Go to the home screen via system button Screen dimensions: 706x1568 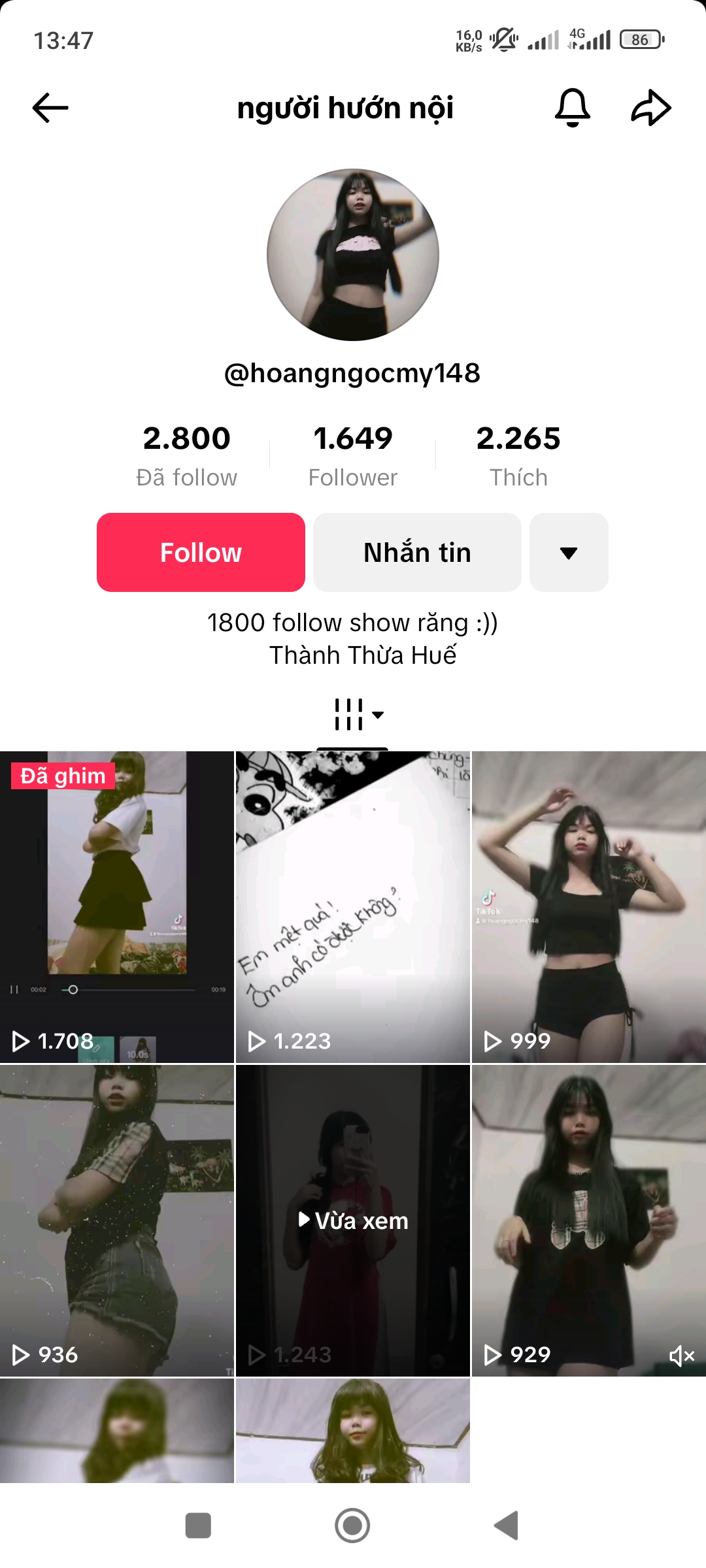352,1526
